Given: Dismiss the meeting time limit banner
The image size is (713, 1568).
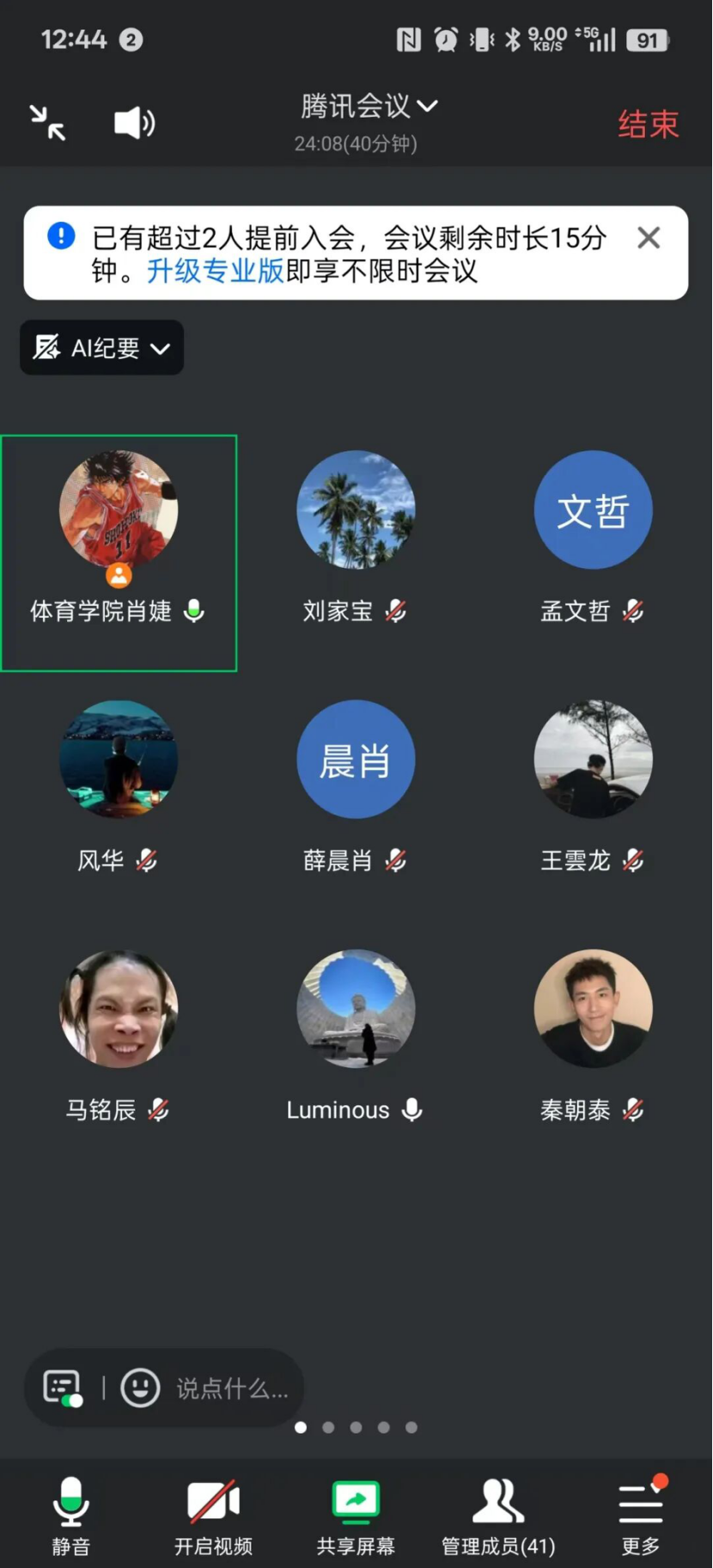Looking at the screenshot, I should pos(649,238).
